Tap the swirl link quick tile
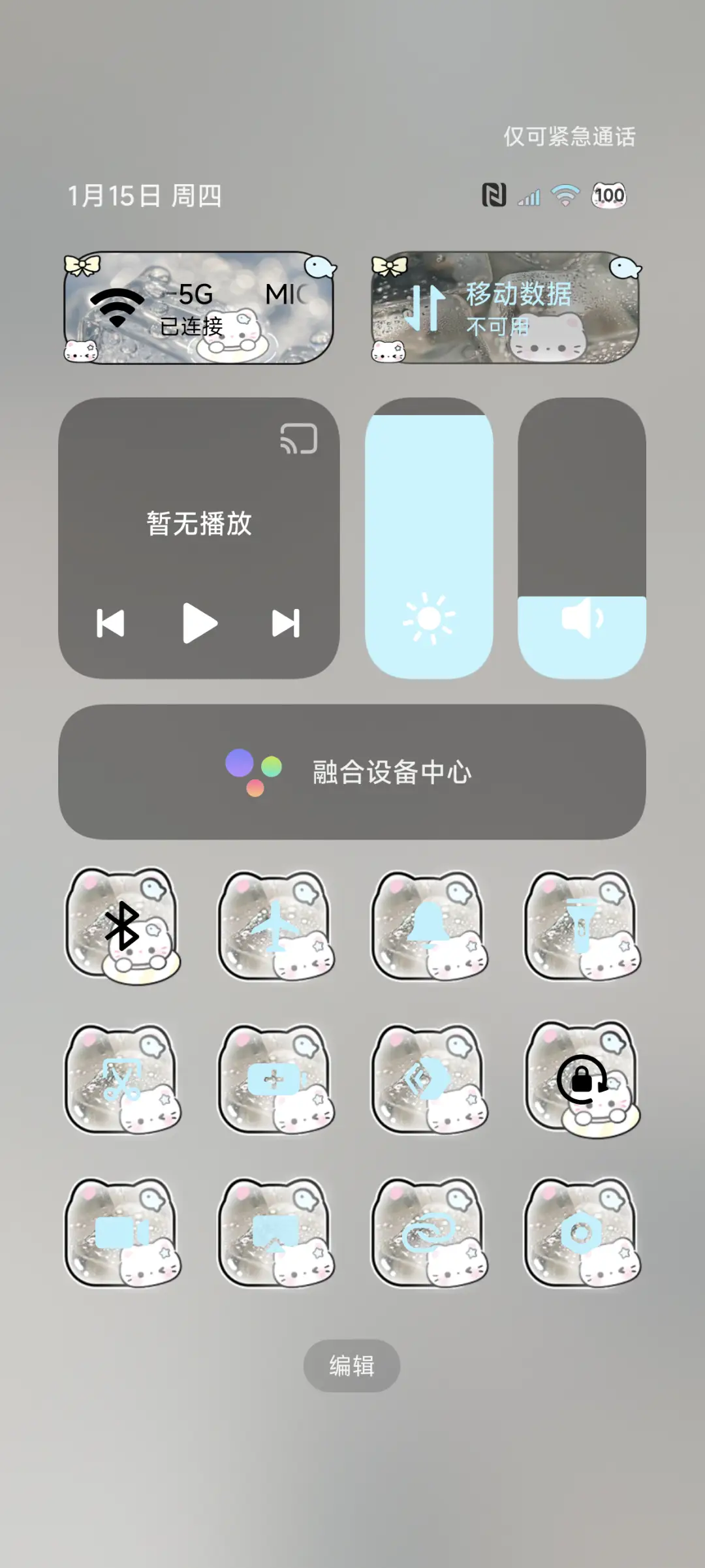The width and height of the screenshot is (705, 1568). 428,1234
